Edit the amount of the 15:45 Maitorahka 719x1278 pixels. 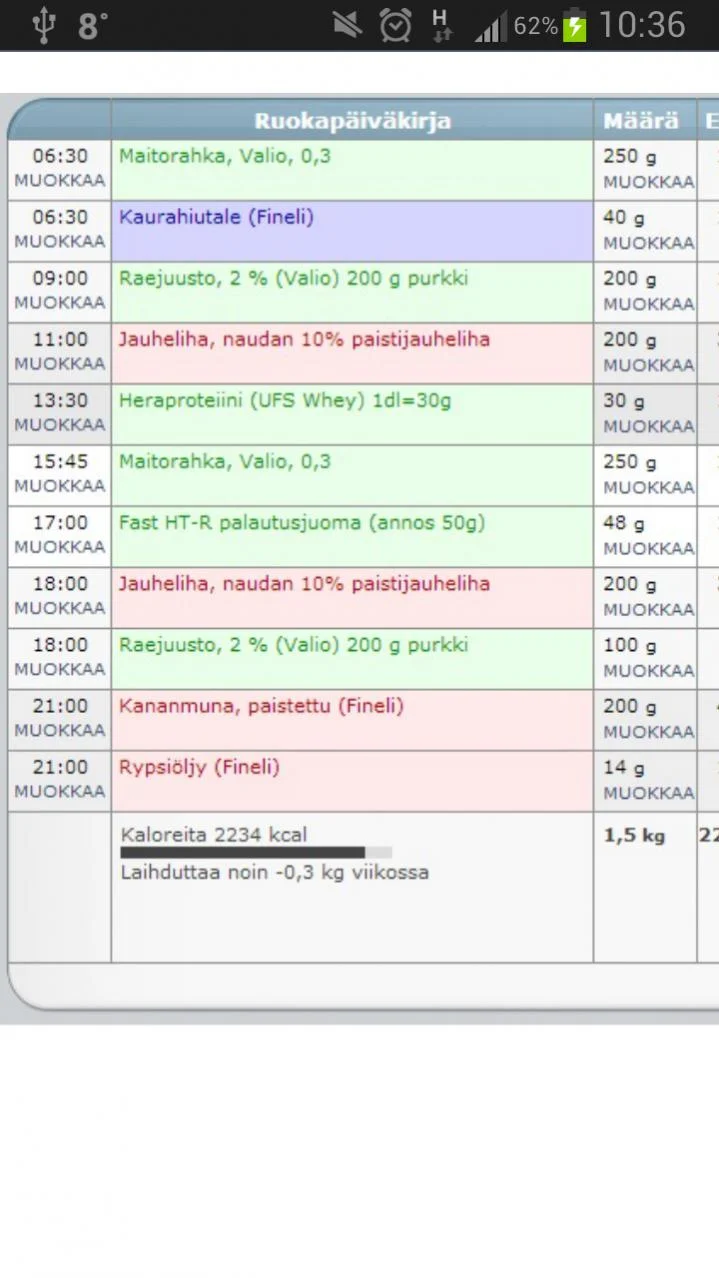[x=648, y=487]
